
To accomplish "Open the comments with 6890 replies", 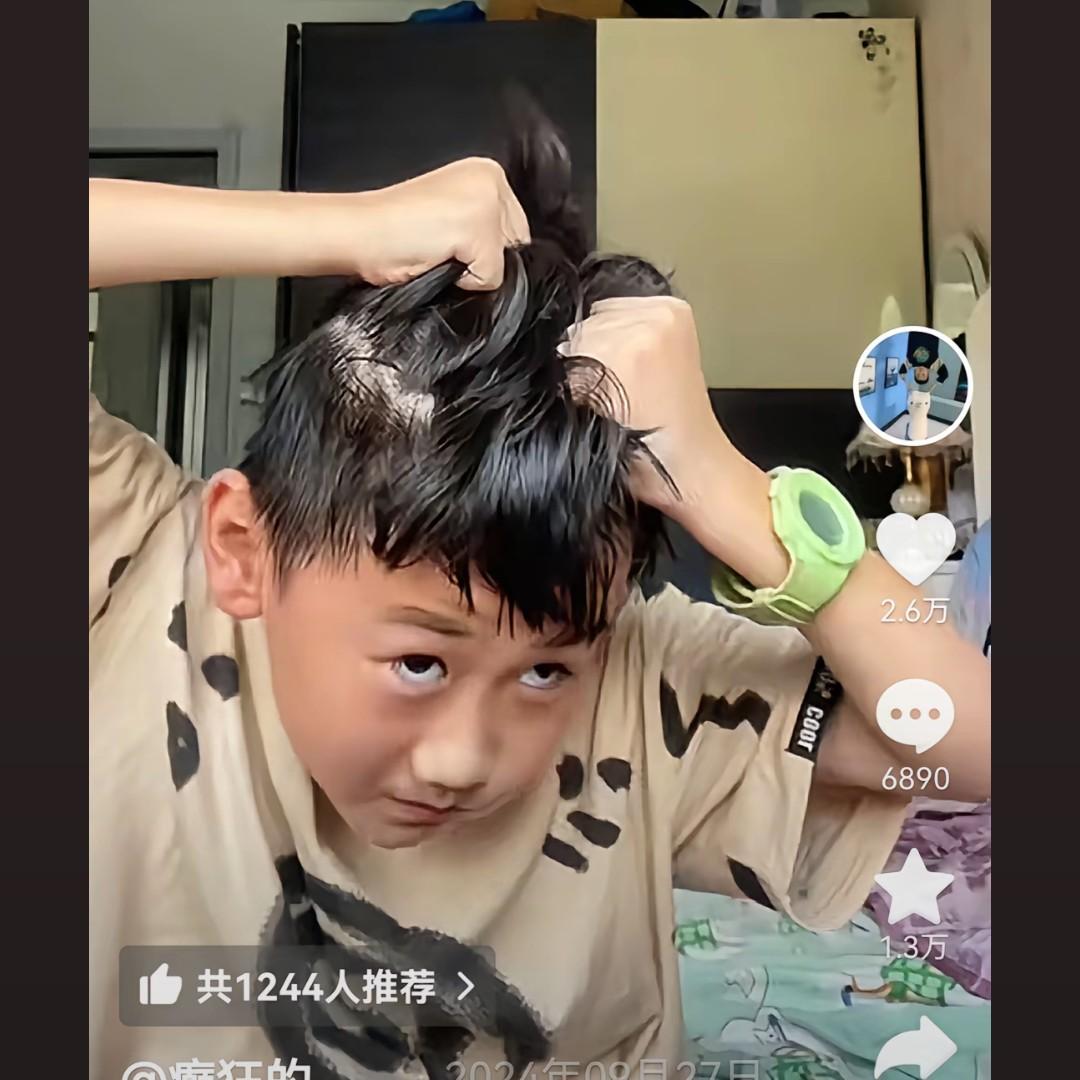I will click(915, 716).
